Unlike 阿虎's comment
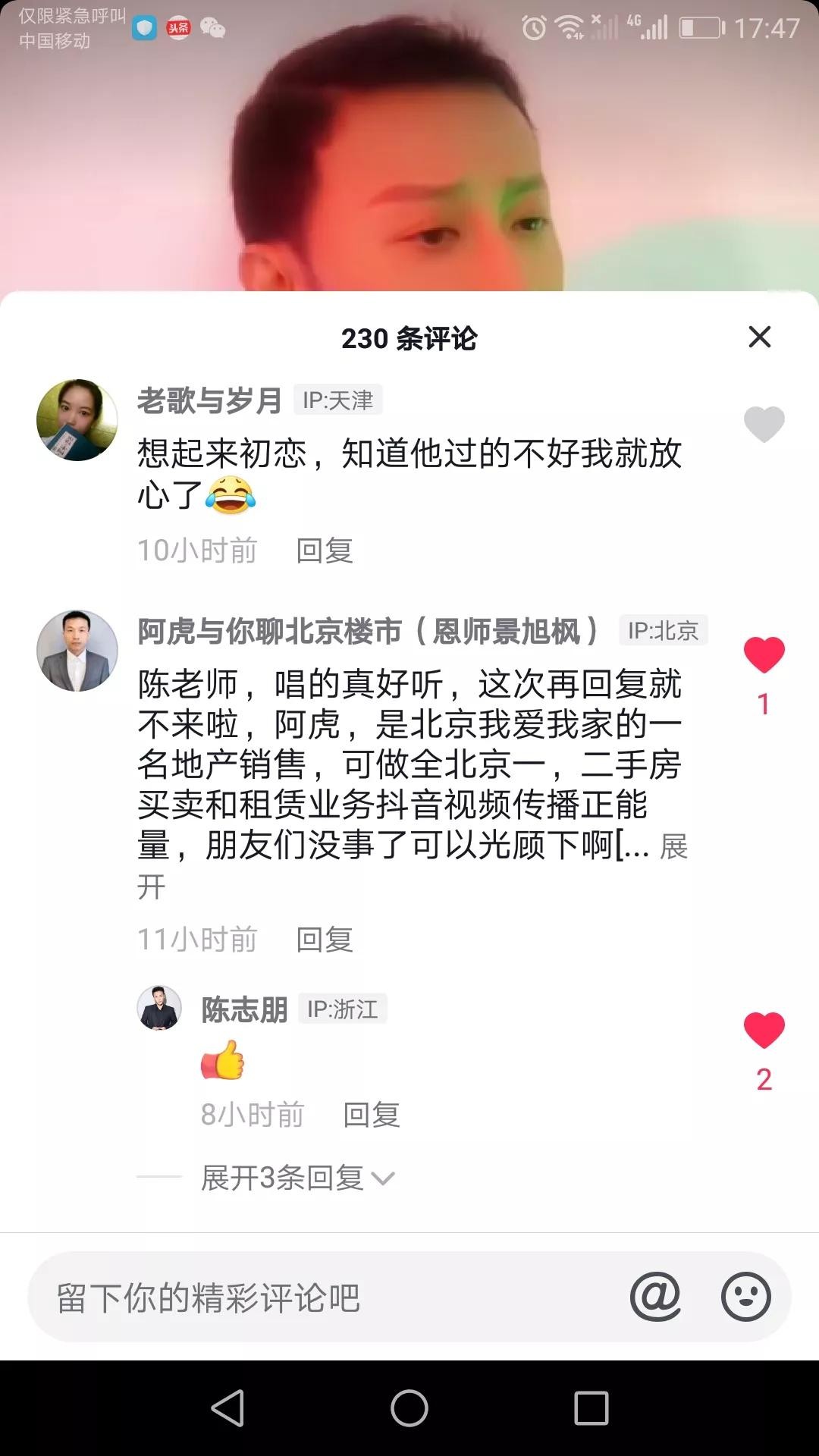This screenshot has height=1456, width=819. click(x=764, y=655)
